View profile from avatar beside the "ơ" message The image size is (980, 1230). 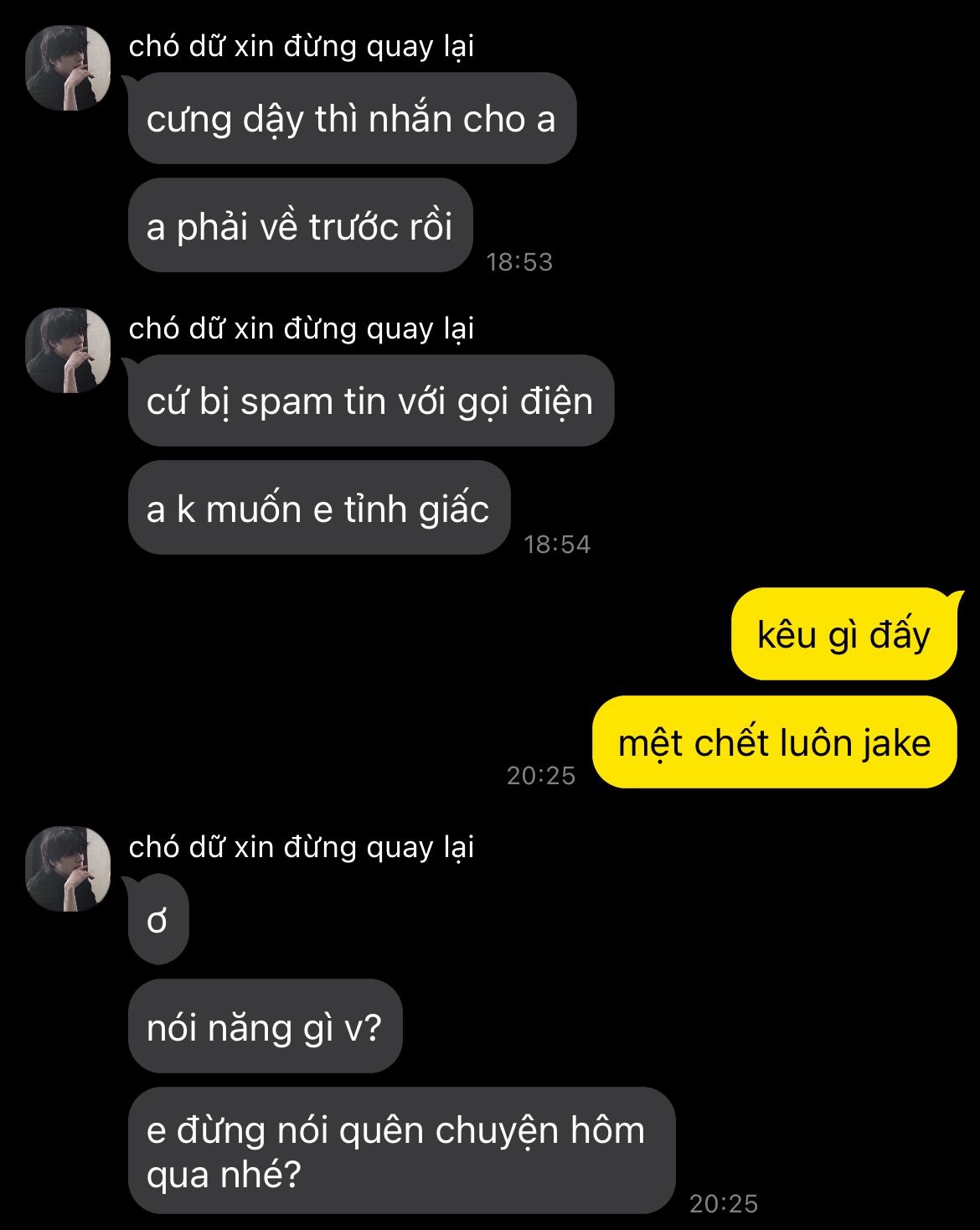[x=68, y=869]
